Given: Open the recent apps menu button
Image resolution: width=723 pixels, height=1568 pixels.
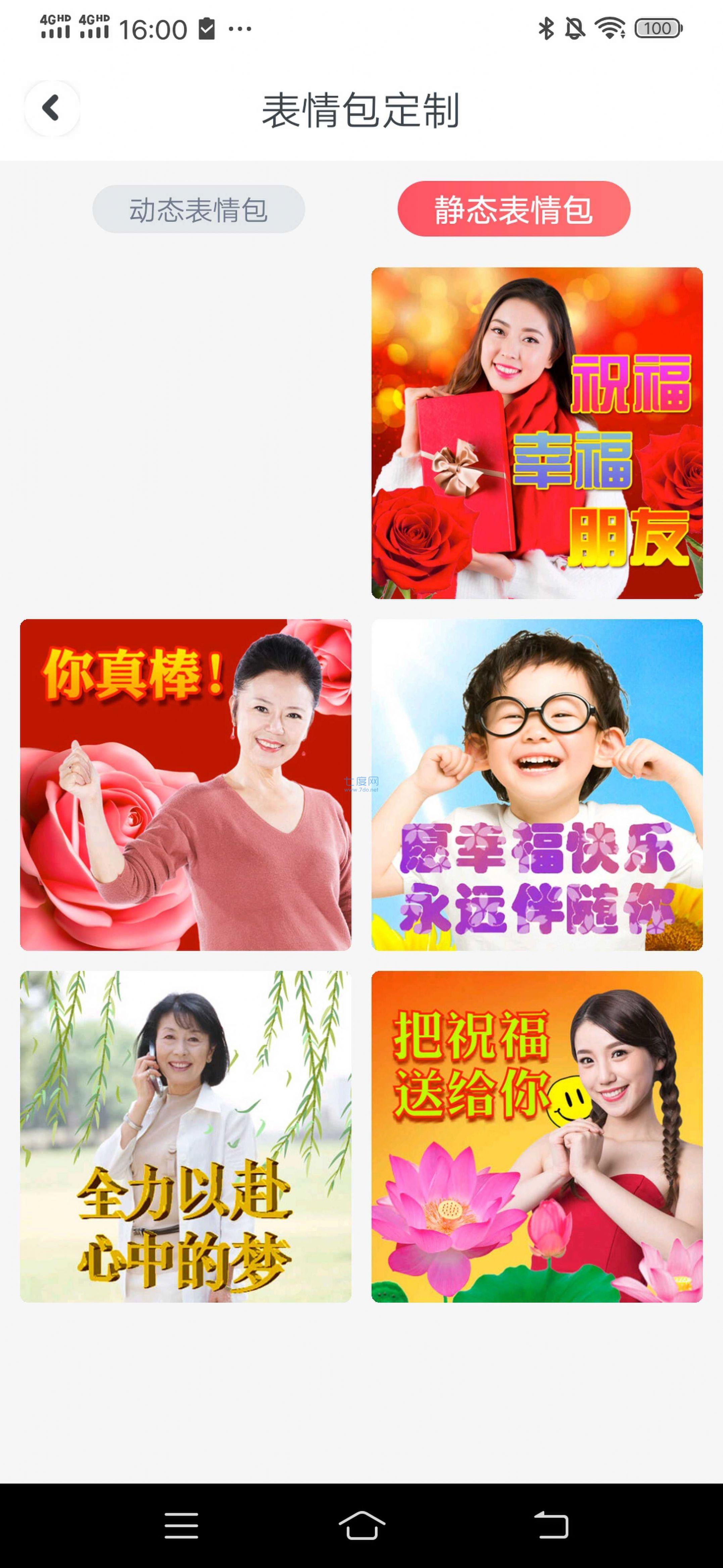Looking at the screenshot, I should pyautogui.click(x=182, y=1525).
